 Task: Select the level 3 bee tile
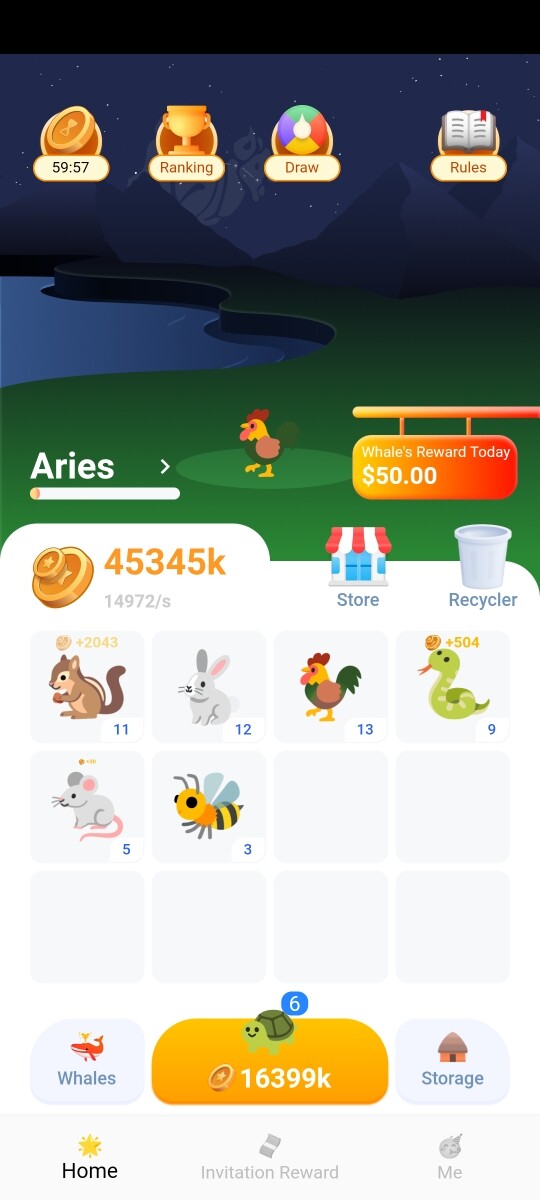[209, 807]
